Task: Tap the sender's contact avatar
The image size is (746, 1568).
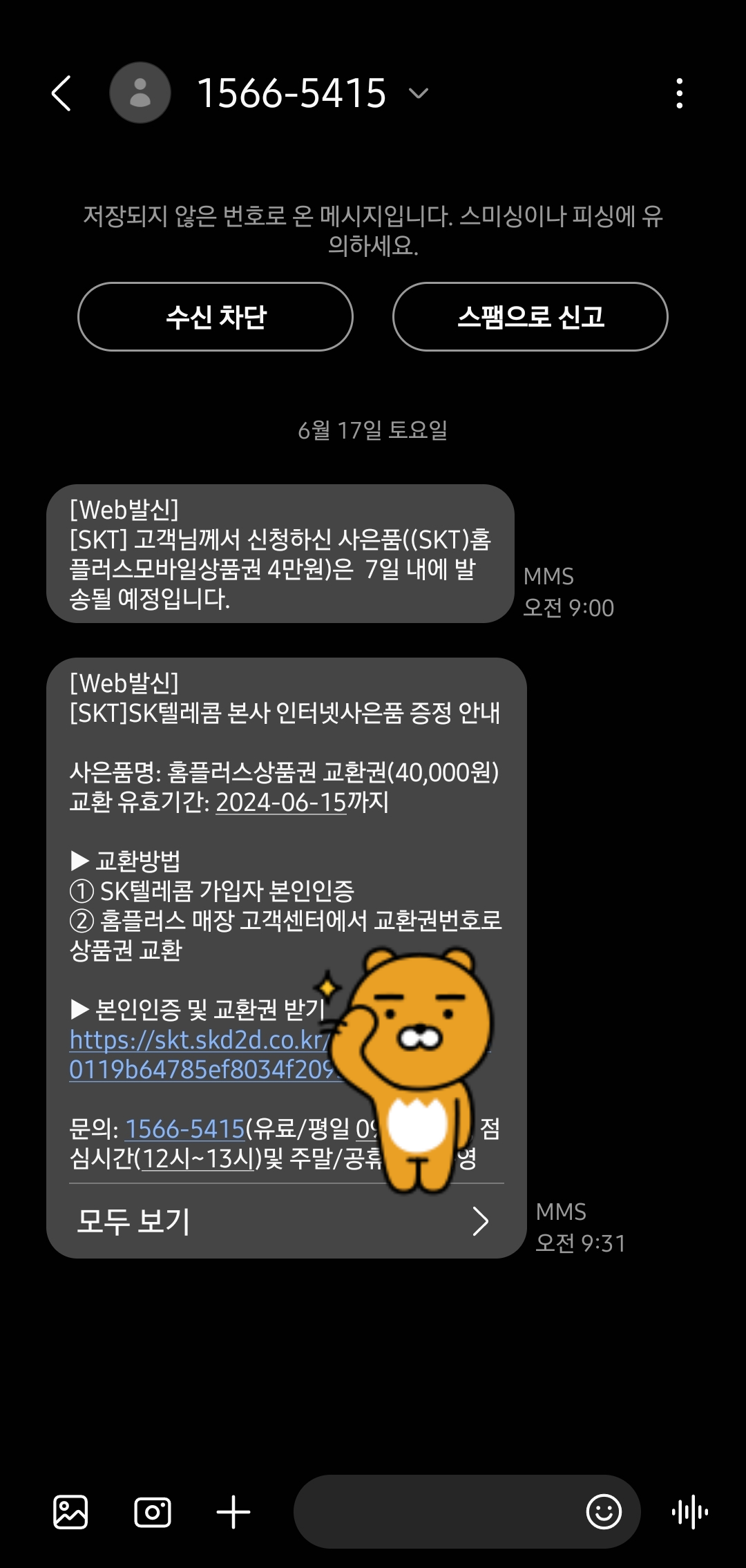Action: pyautogui.click(x=140, y=92)
